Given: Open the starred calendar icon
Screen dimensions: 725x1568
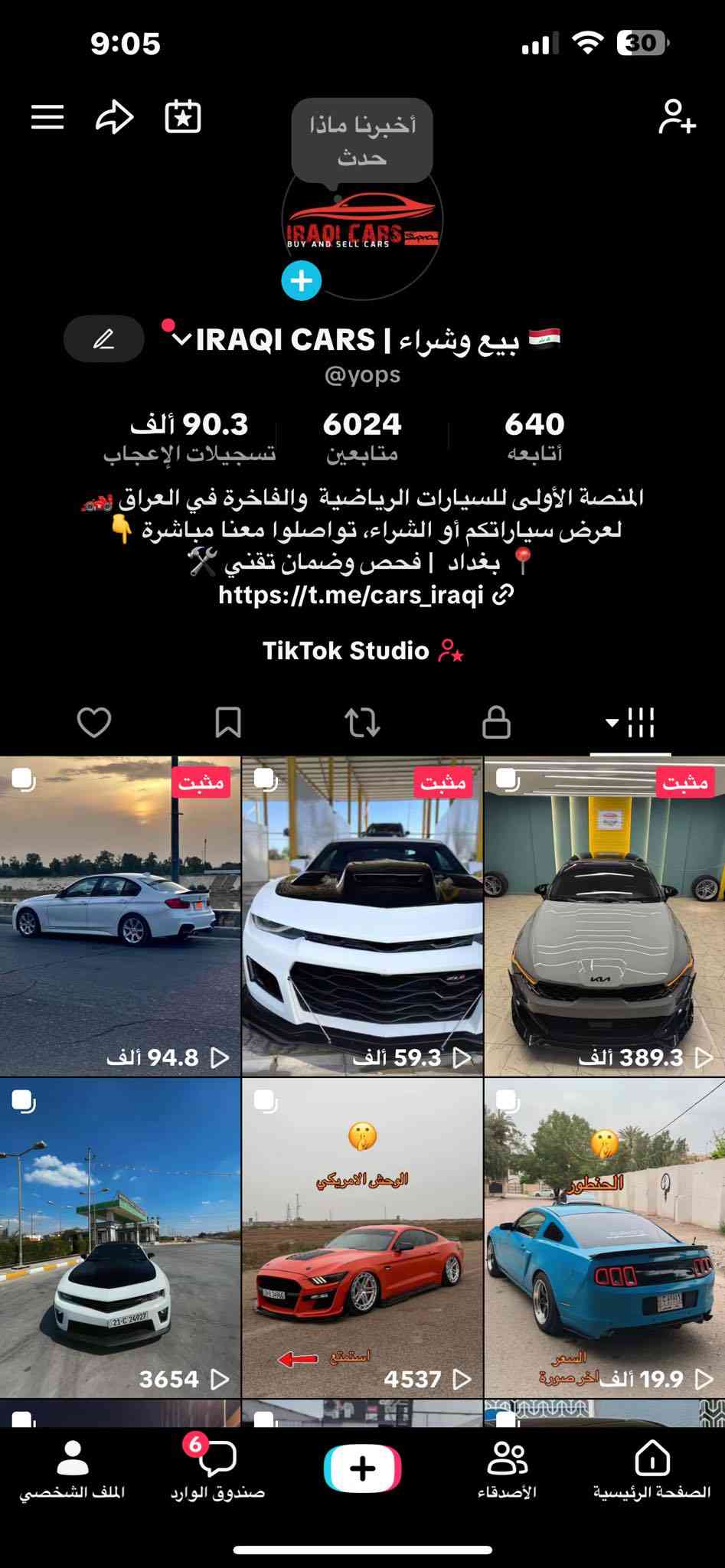Looking at the screenshot, I should click(183, 117).
